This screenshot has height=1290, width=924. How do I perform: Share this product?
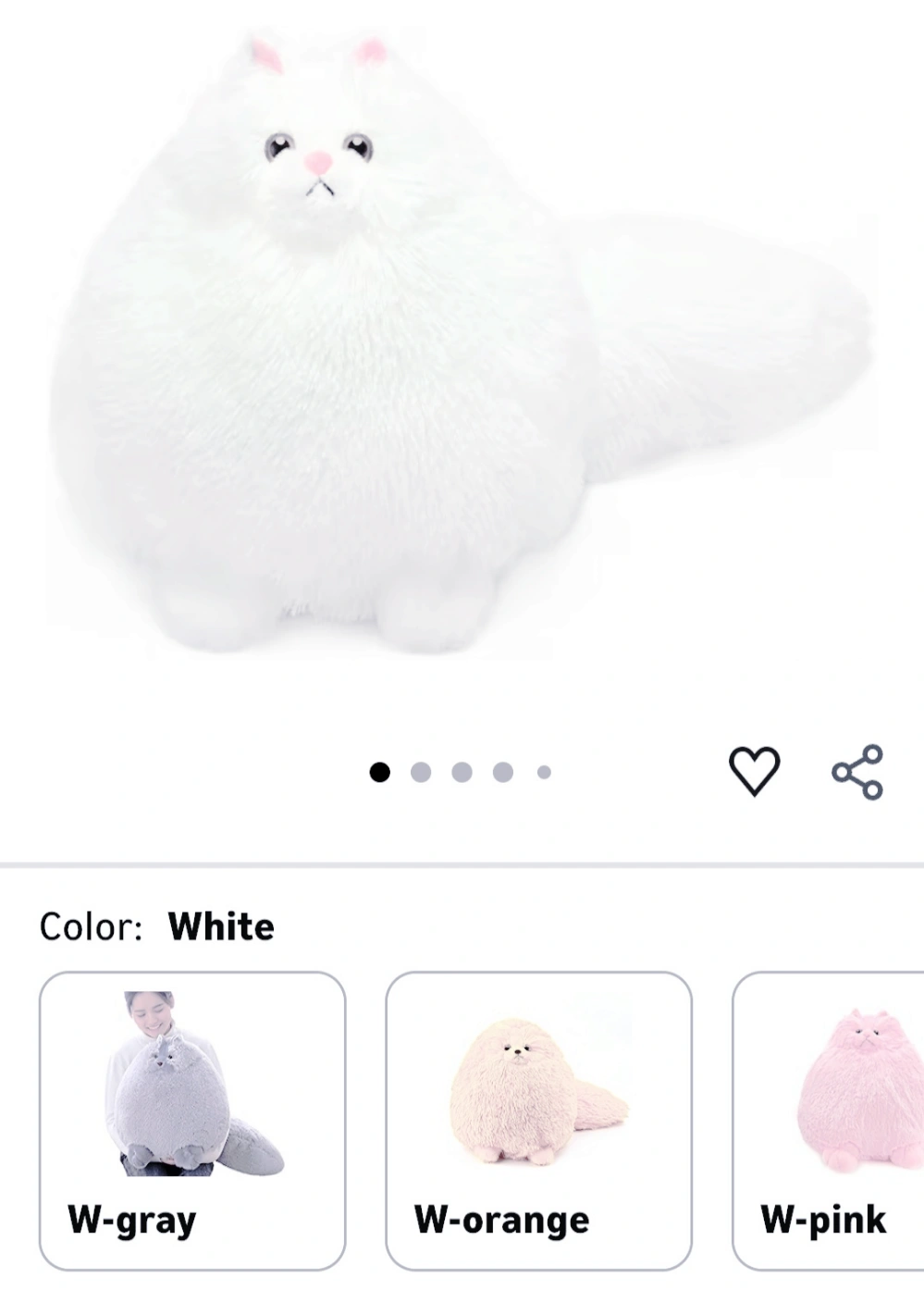click(857, 772)
